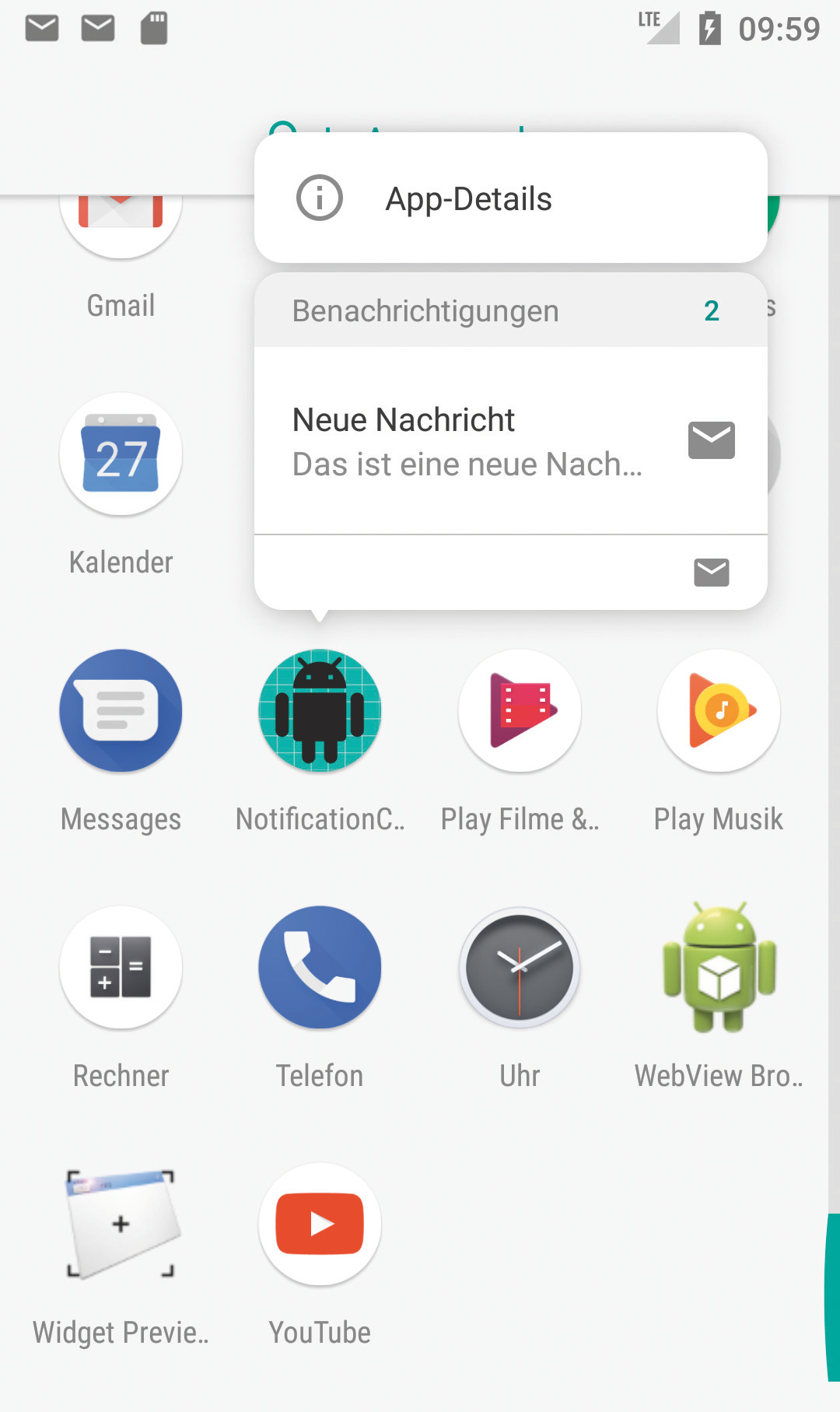Launch the YouTube app
This screenshot has height=1412, width=840.
320,1225
